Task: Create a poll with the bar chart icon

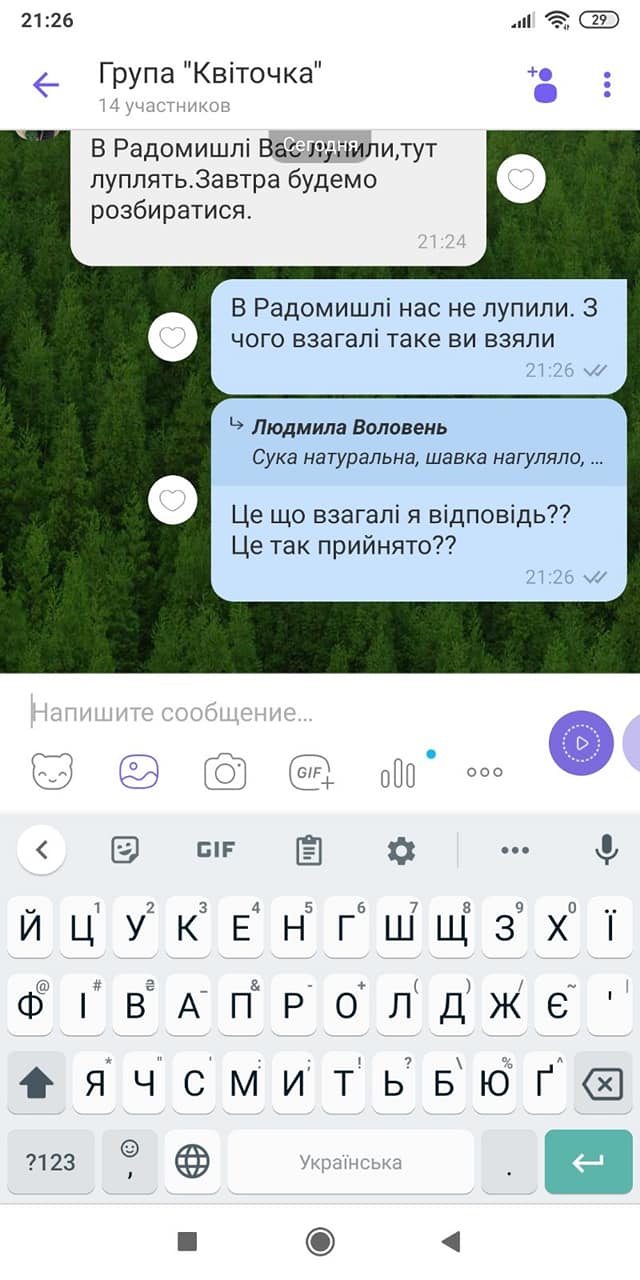Action: click(398, 772)
